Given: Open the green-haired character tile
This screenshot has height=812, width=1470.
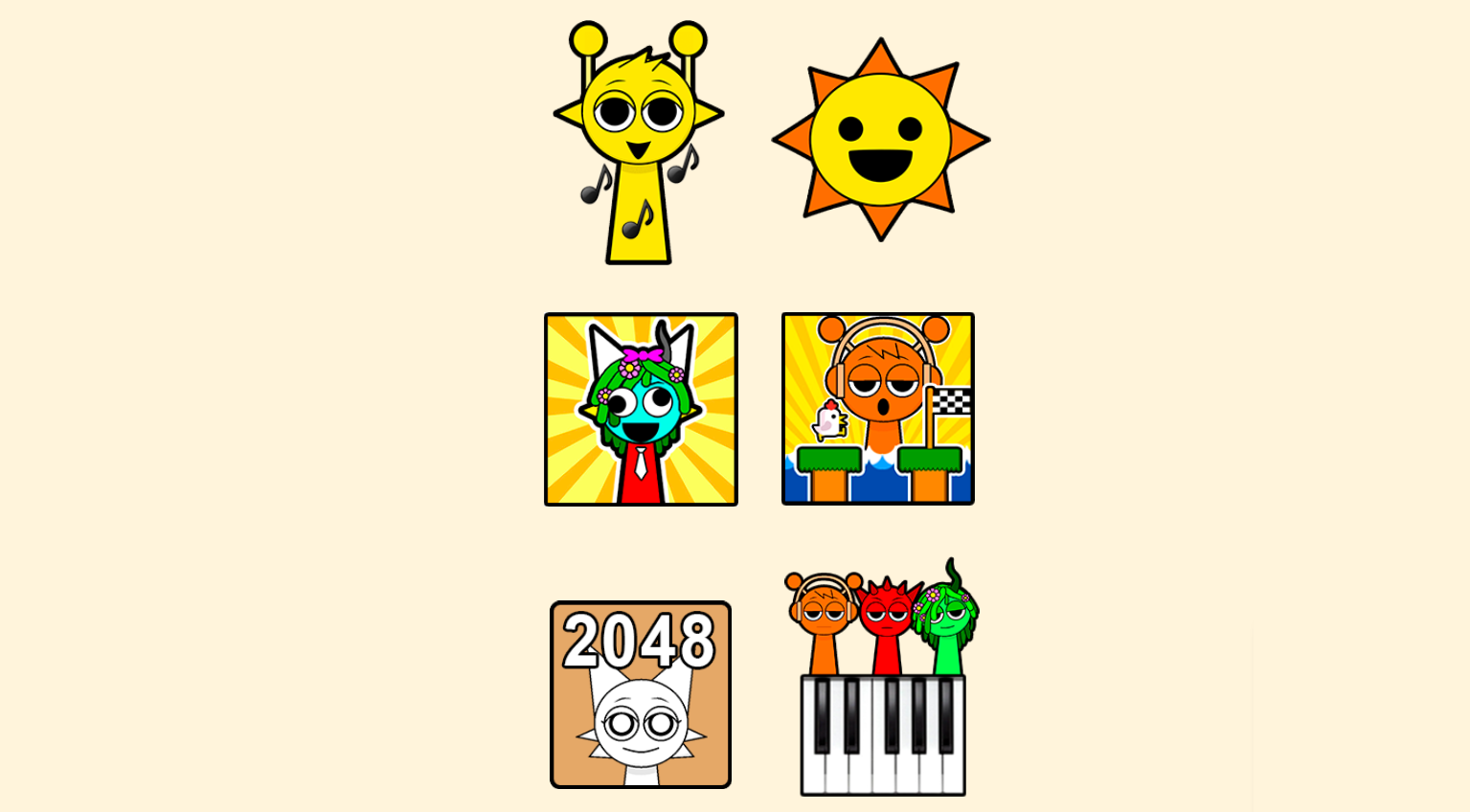Looking at the screenshot, I should pyautogui.click(x=641, y=409).
